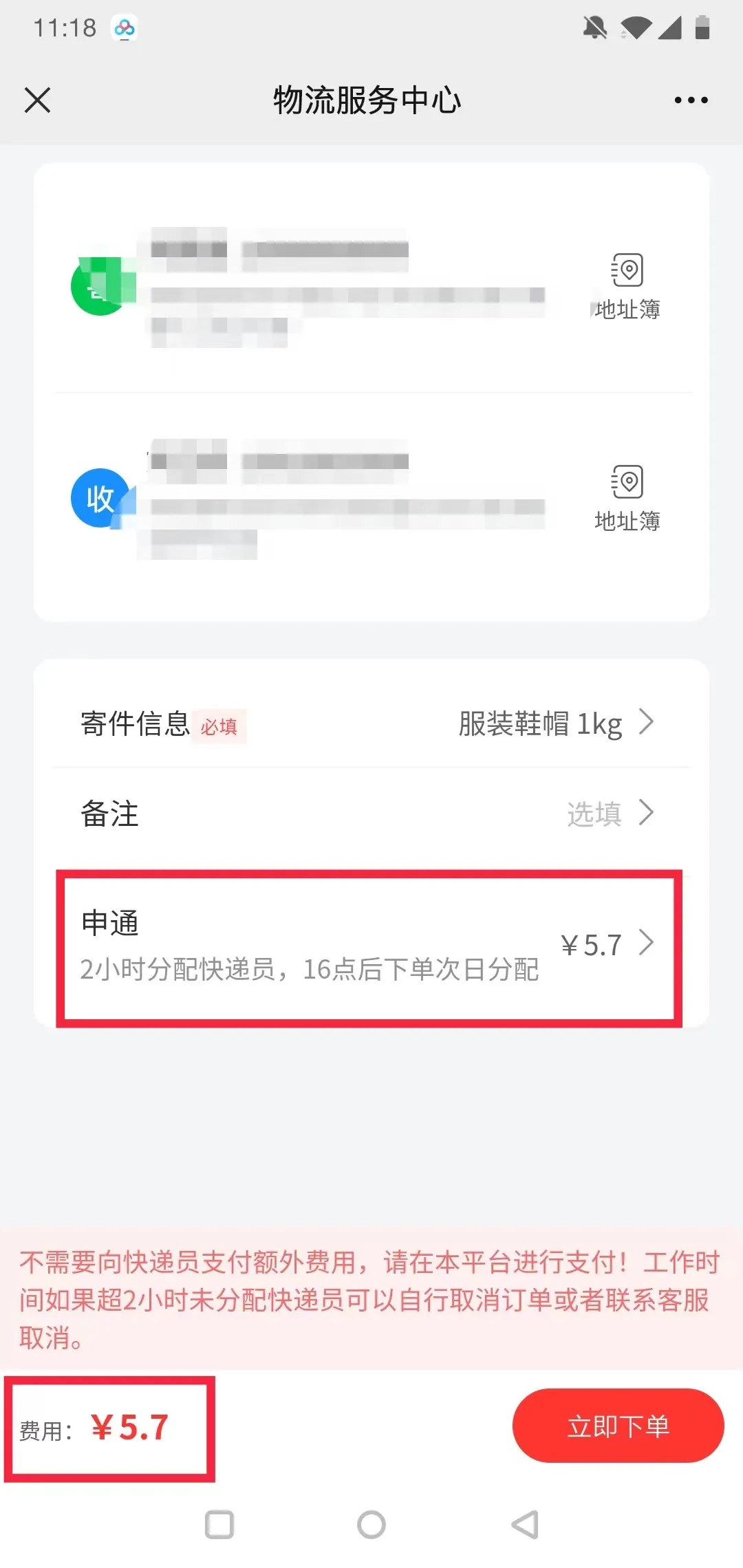Open 寄件信息 parcel information row
Screen dimensions: 743x1568
pos(371,723)
